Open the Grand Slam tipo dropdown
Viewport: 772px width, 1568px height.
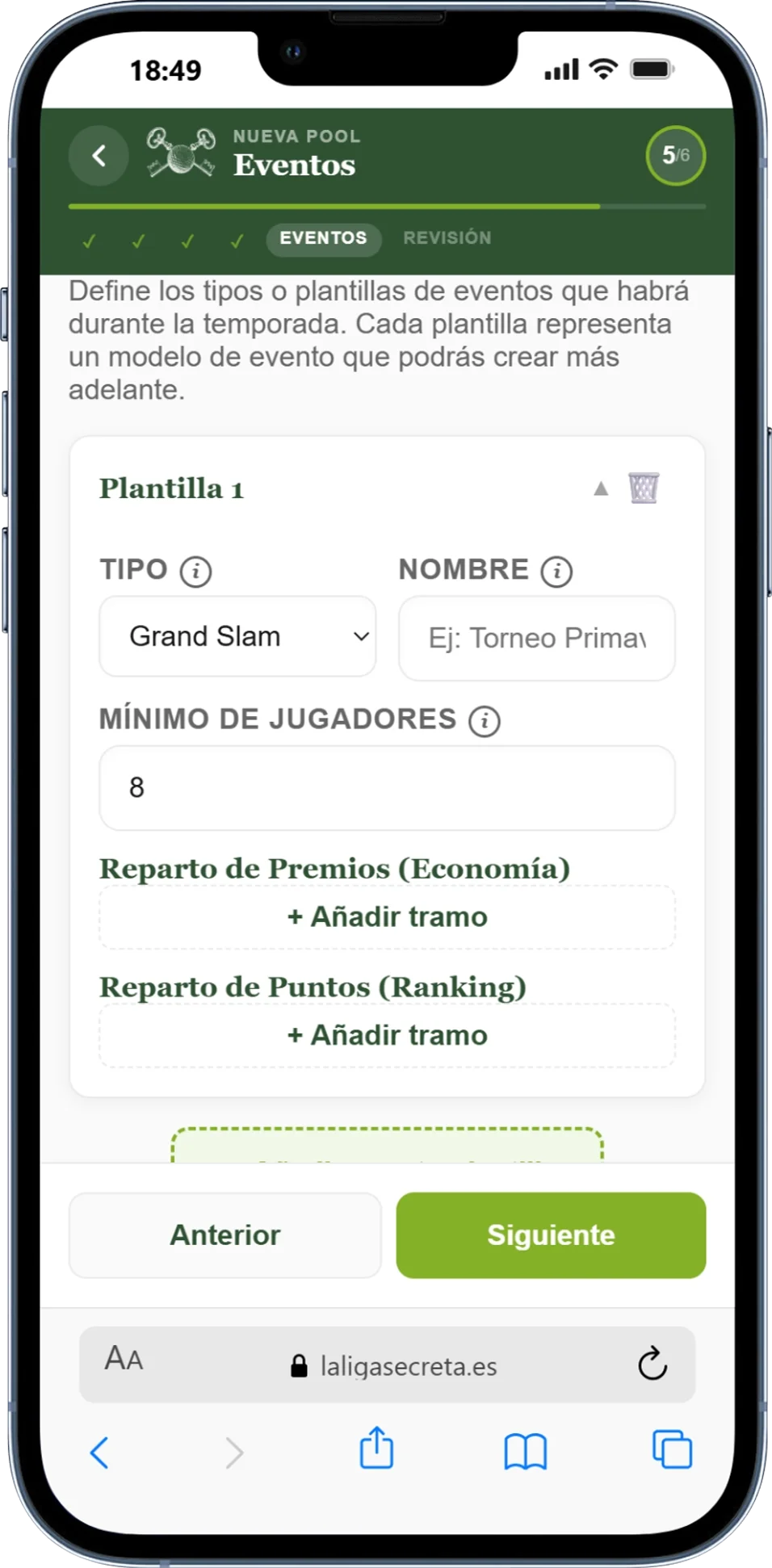[237, 636]
